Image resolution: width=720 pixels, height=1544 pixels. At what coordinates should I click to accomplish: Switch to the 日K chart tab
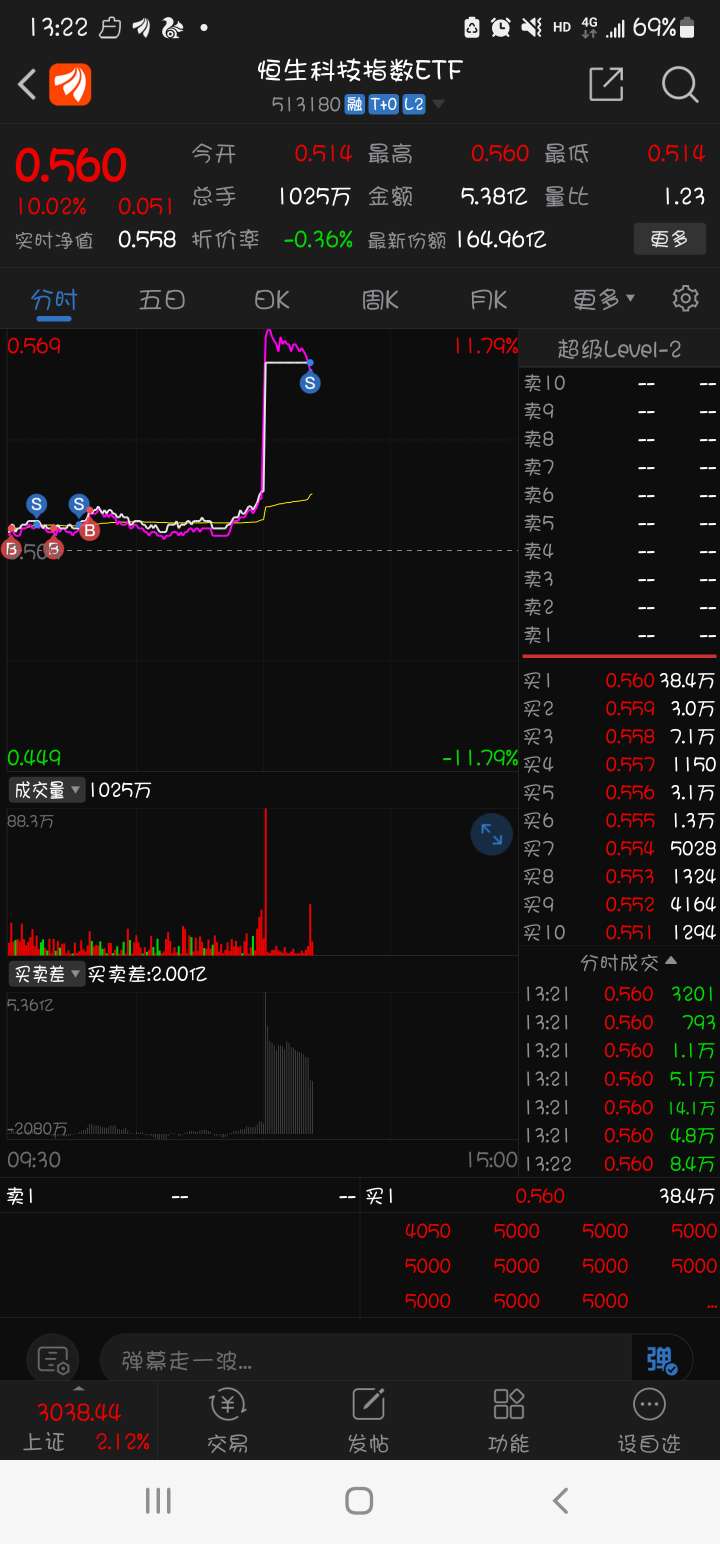271,299
